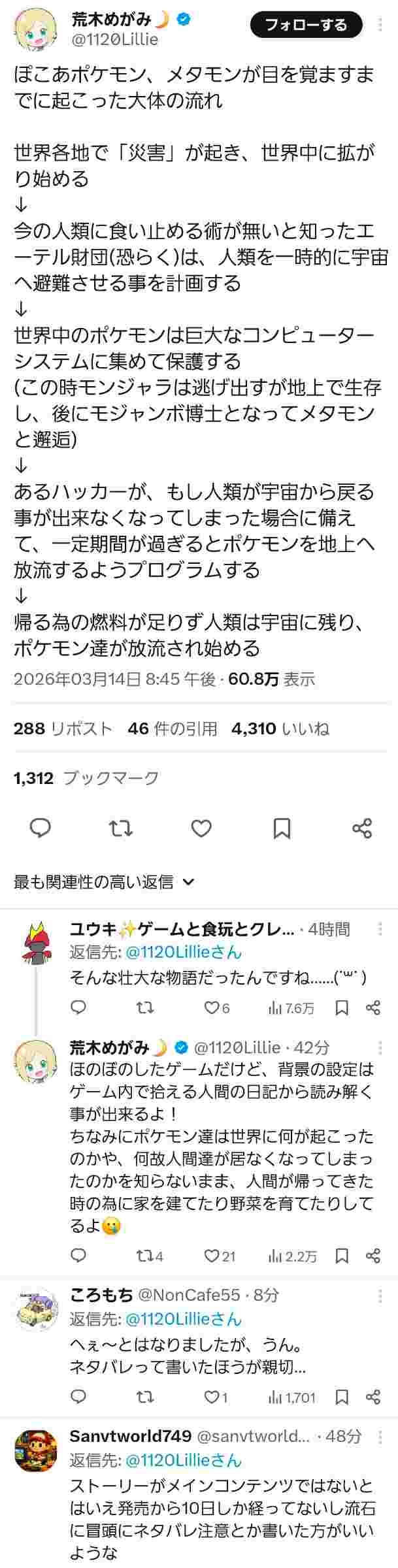Share the main post

[x=362, y=828]
